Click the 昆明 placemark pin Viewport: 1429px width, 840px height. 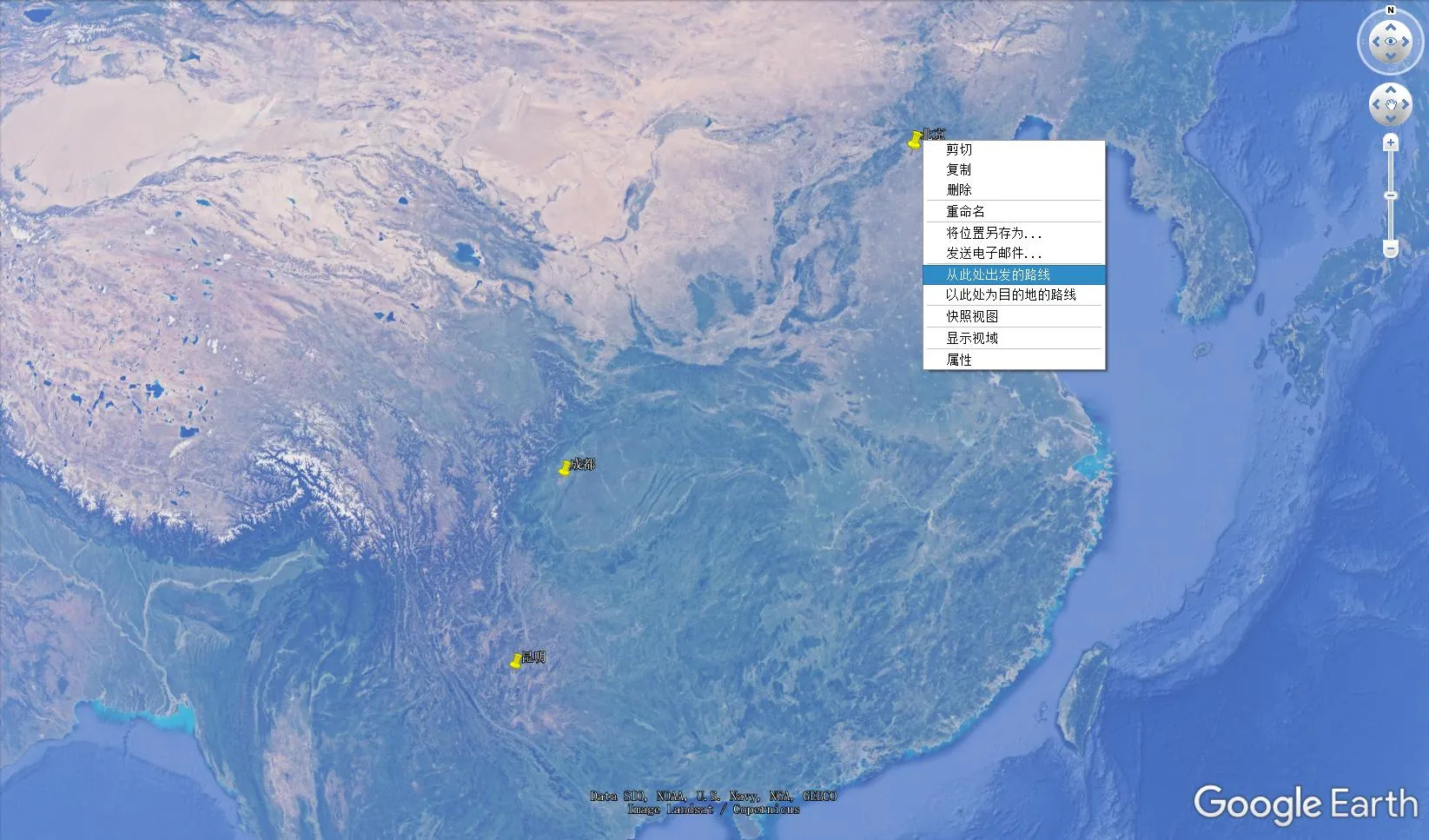516,661
